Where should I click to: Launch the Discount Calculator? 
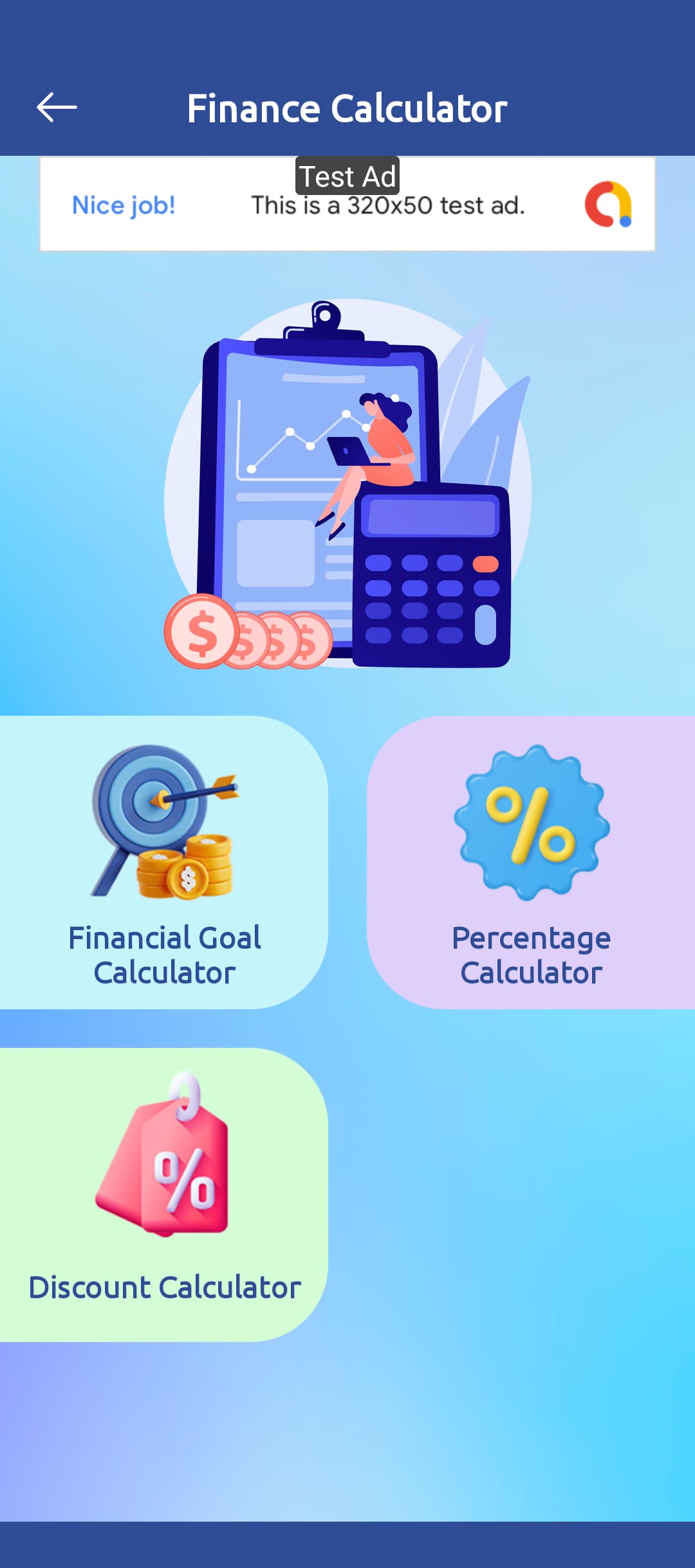point(163,1195)
